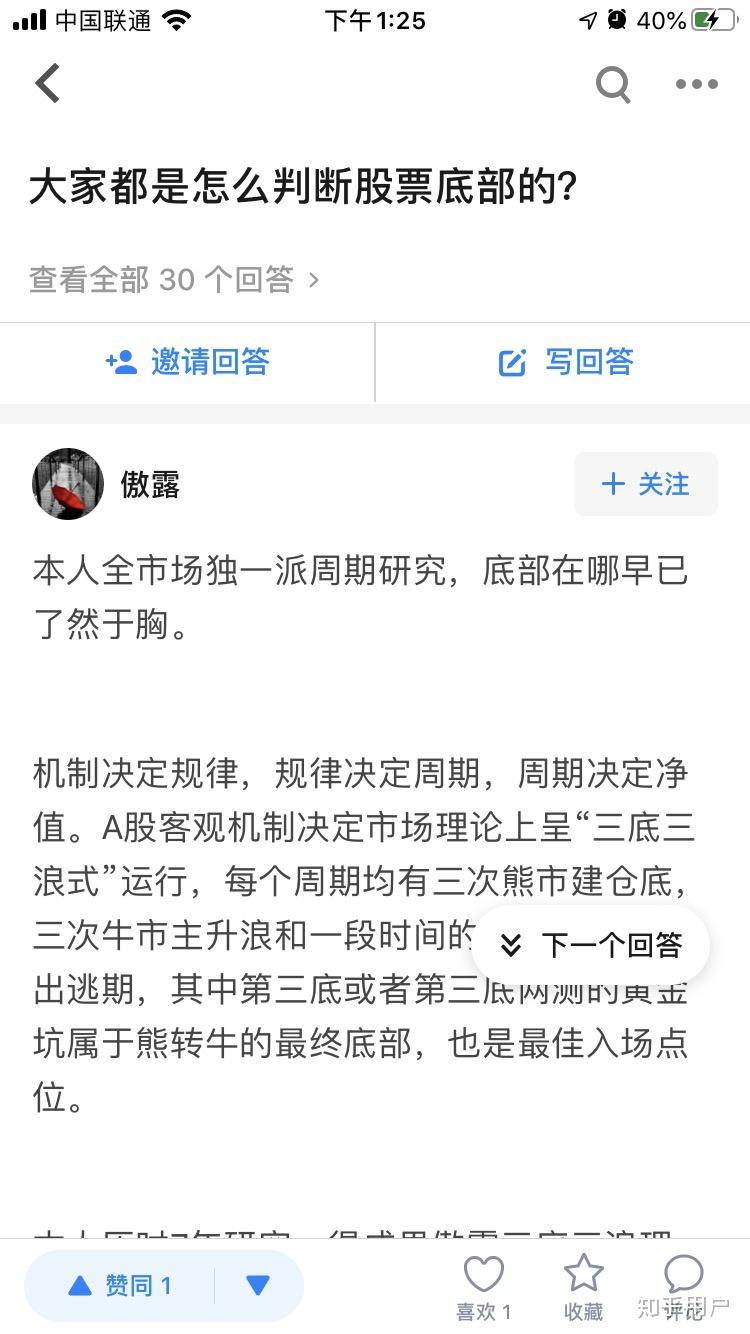Jump to 下一个回答
750x1334 pixels.
(x=591, y=945)
